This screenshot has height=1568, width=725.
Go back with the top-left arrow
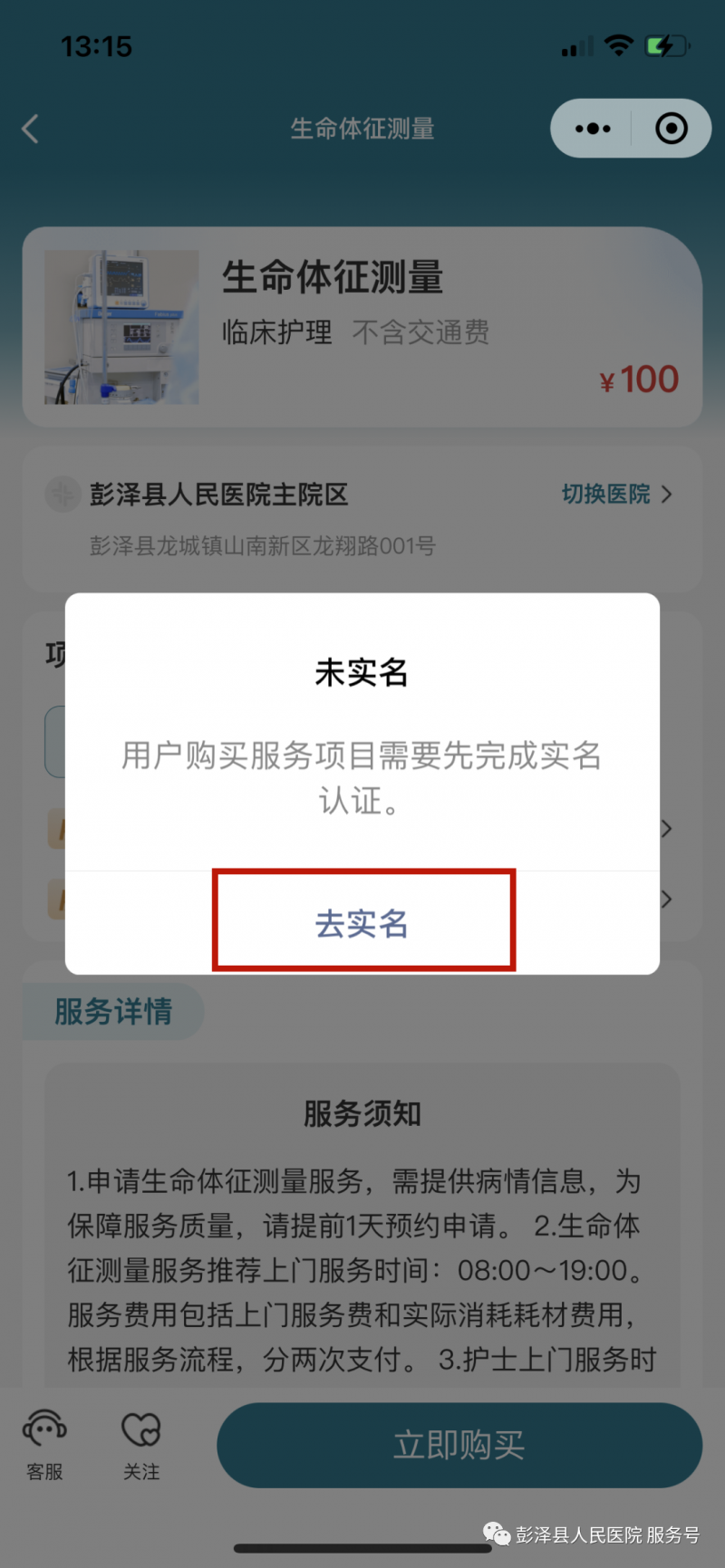(31, 129)
